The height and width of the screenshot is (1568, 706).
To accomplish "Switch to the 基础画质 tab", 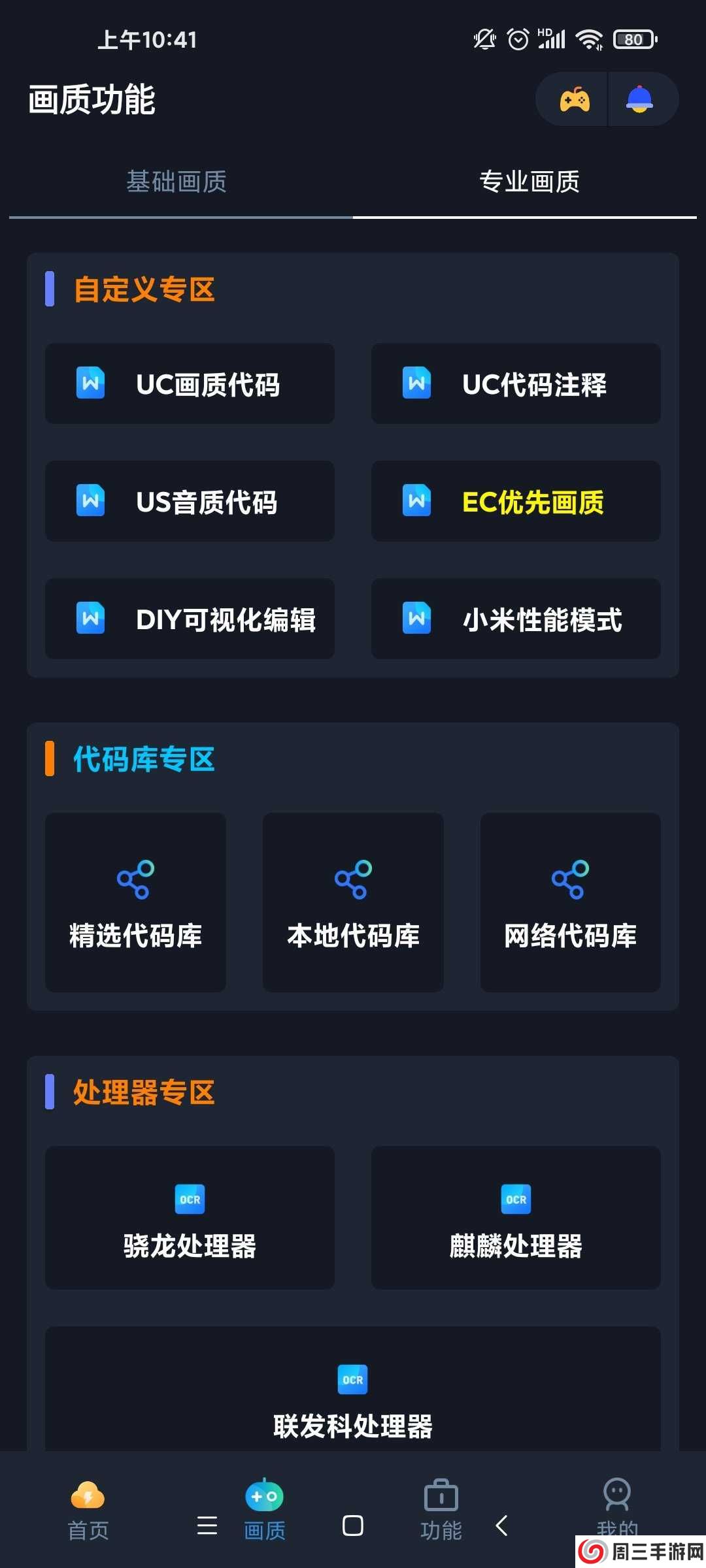I will tap(176, 183).
